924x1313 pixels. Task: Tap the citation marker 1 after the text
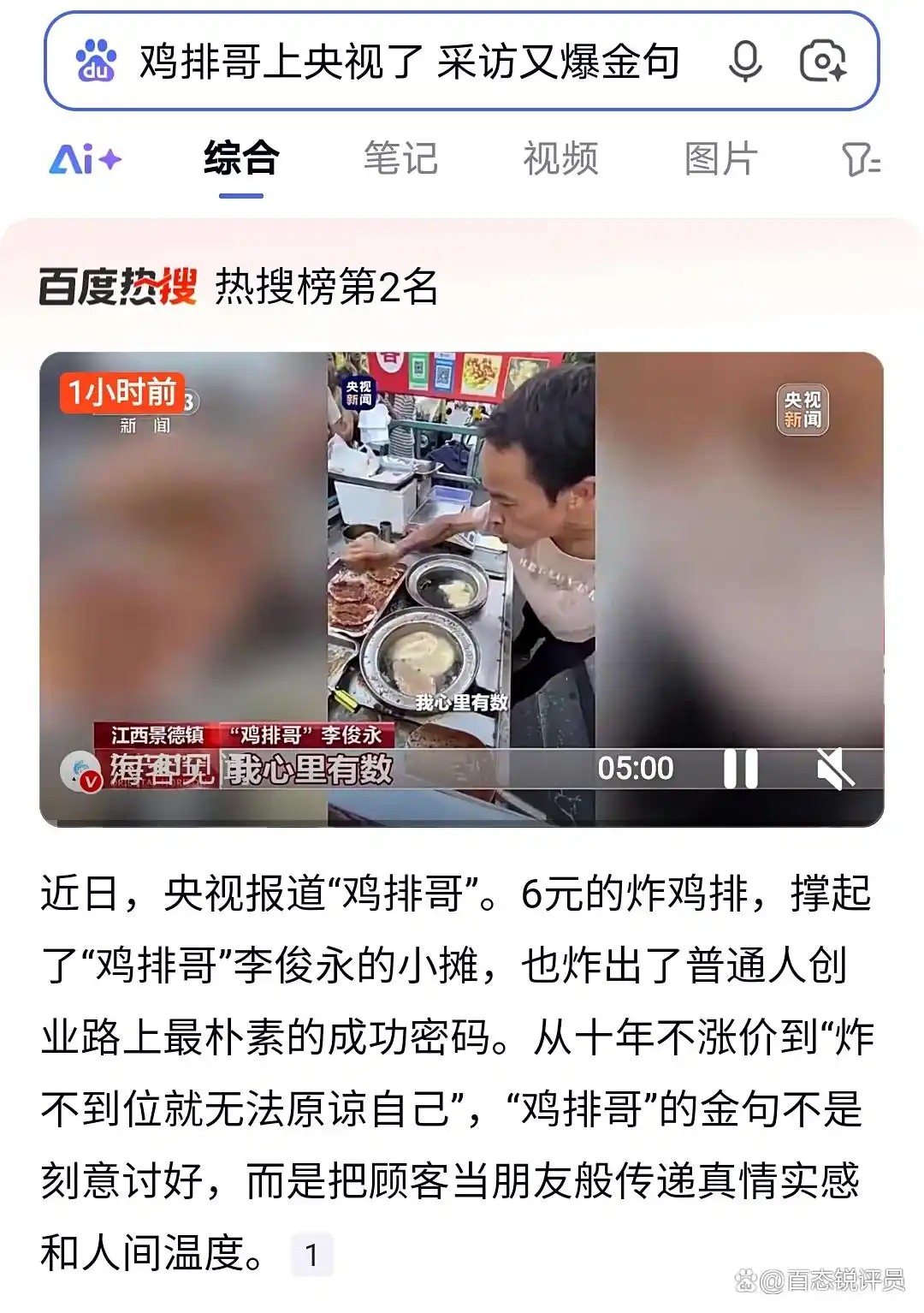click(311, 1252)
